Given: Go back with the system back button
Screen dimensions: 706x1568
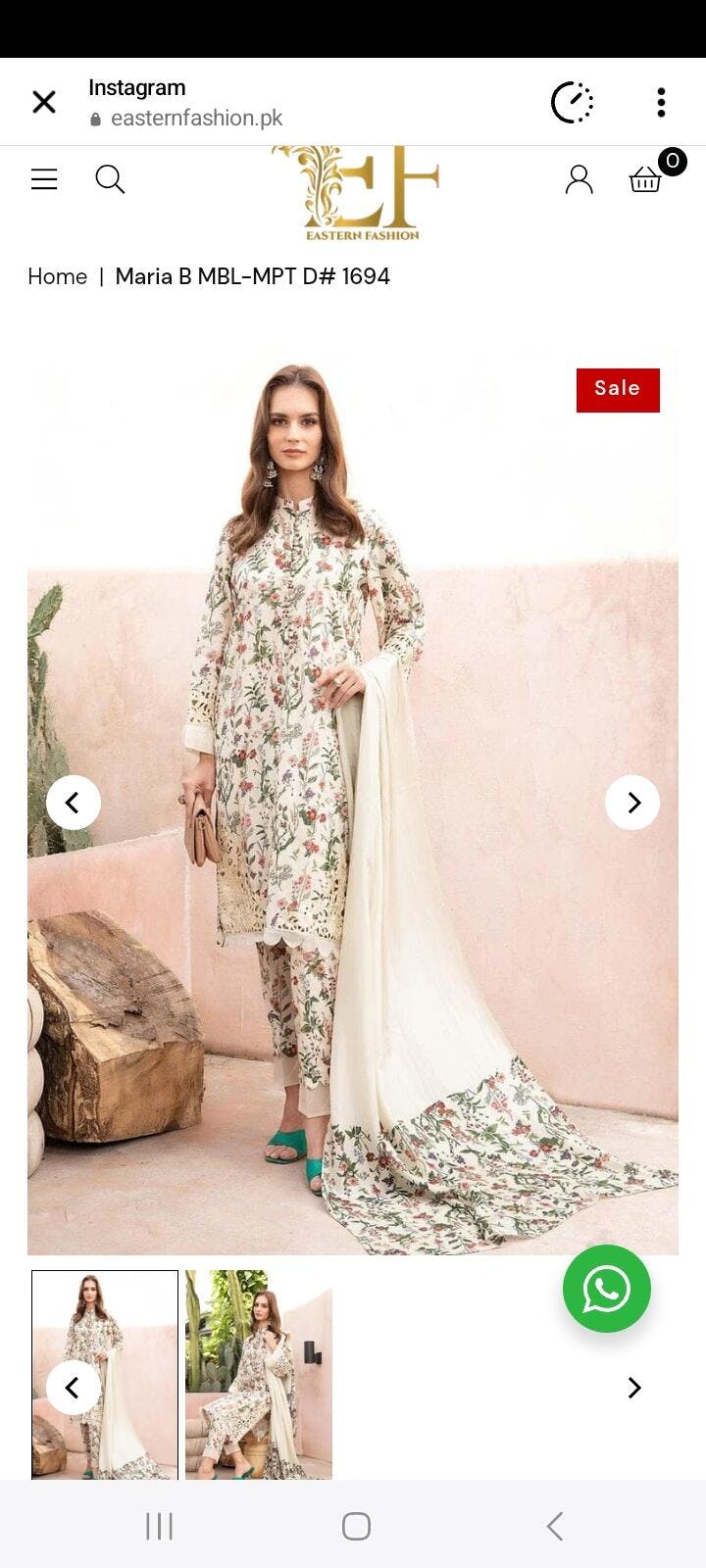Looking at the screenshot, I should click(x=554, y=1526).
